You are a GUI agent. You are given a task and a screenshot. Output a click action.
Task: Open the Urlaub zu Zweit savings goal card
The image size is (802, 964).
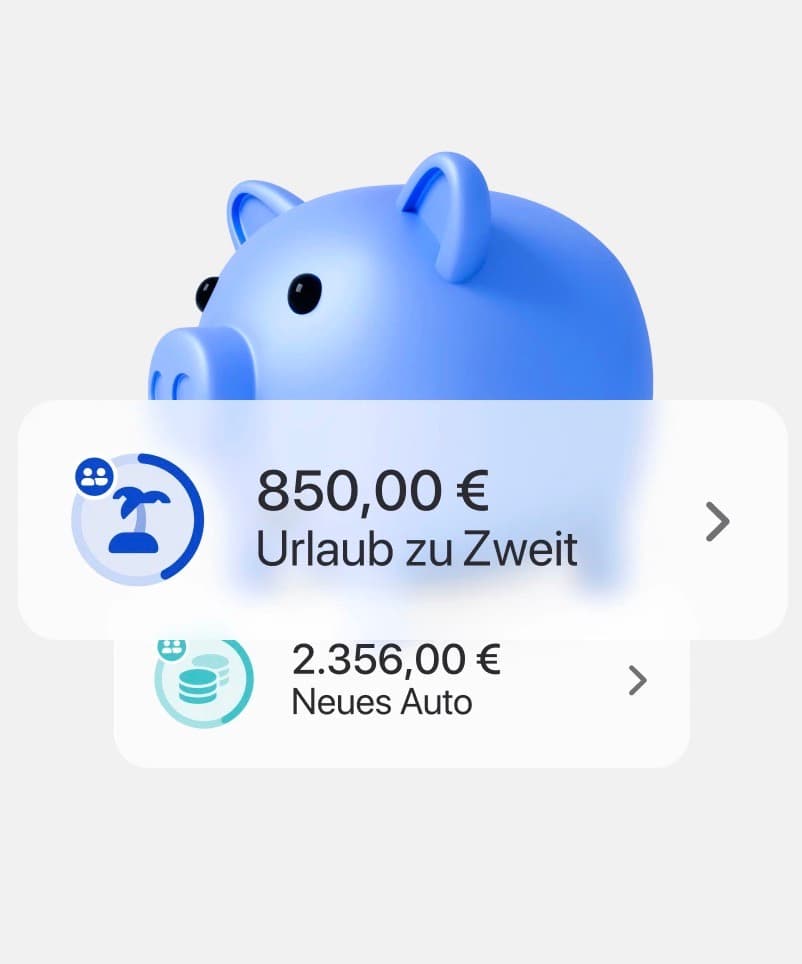[400, 520]
